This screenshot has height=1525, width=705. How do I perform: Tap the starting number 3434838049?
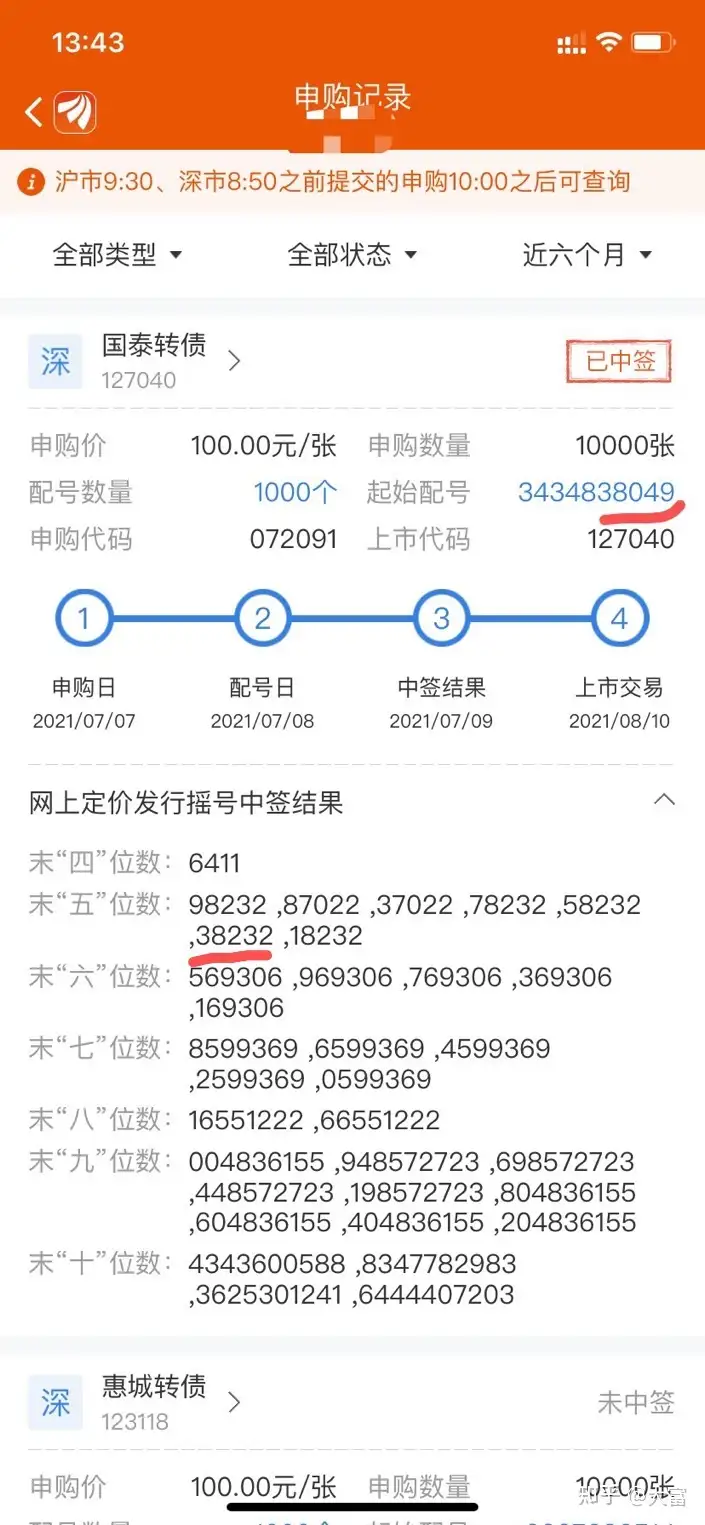pos(596,492)
